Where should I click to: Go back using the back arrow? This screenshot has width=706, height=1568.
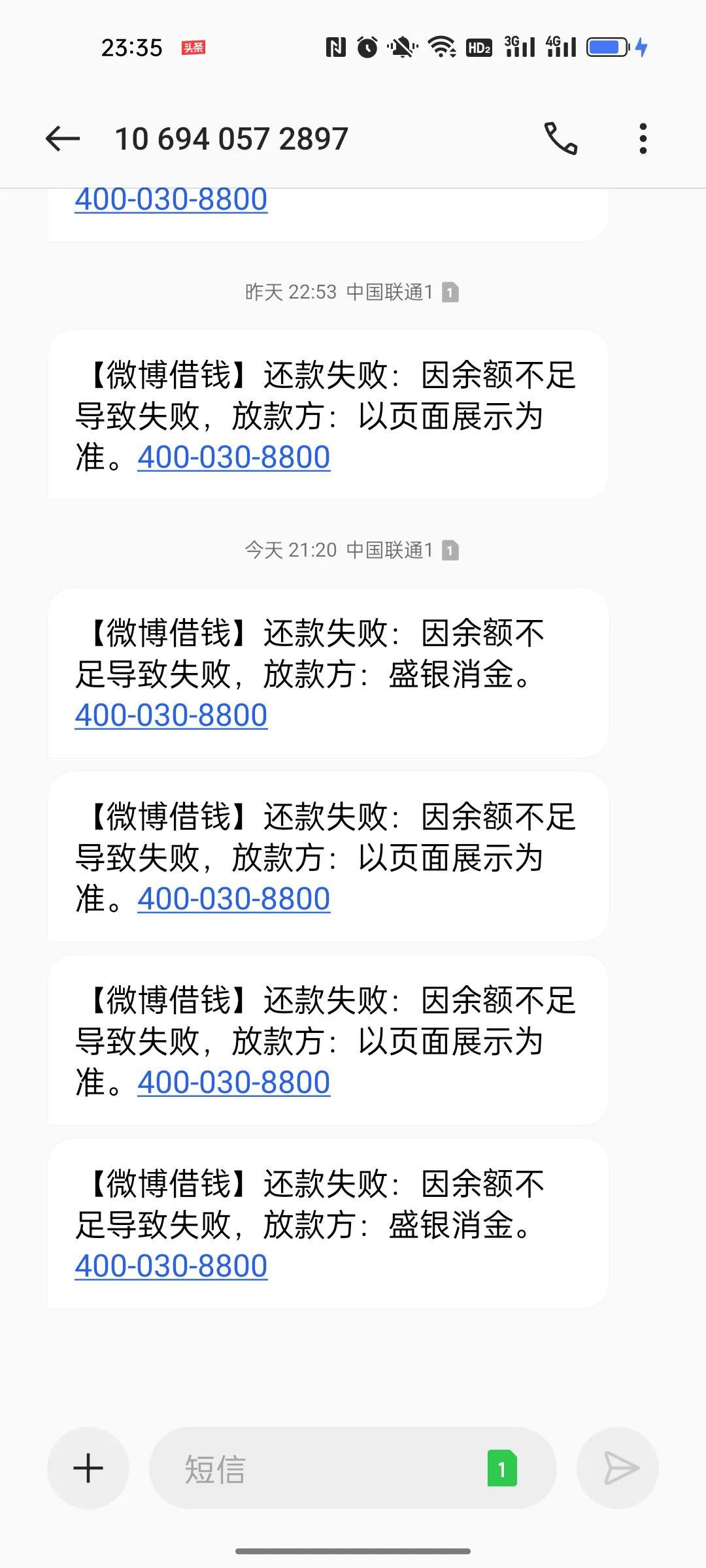(x=63, y=139)
